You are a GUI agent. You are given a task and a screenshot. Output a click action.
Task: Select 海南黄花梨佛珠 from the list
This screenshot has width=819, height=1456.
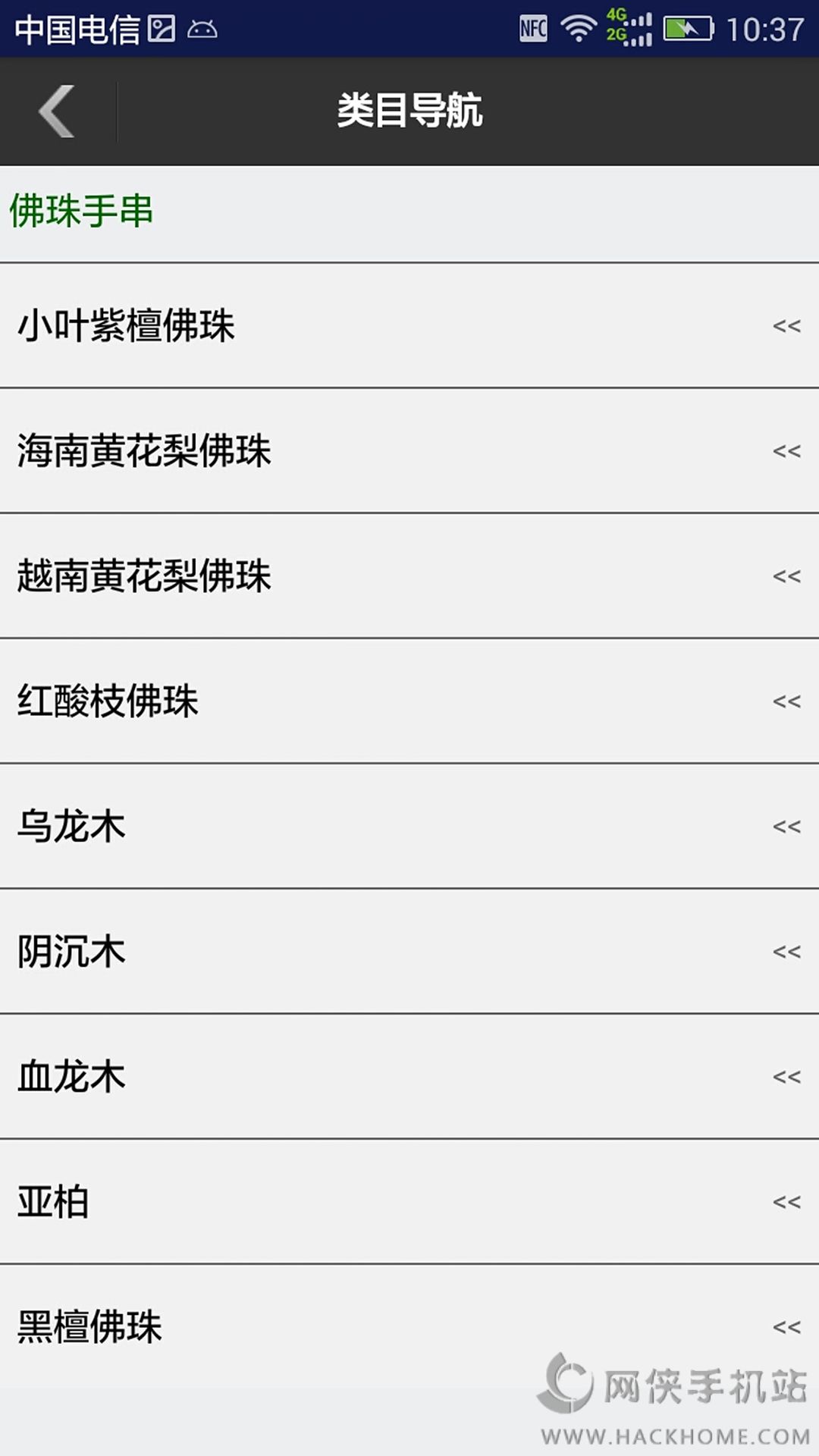(409, 451)
